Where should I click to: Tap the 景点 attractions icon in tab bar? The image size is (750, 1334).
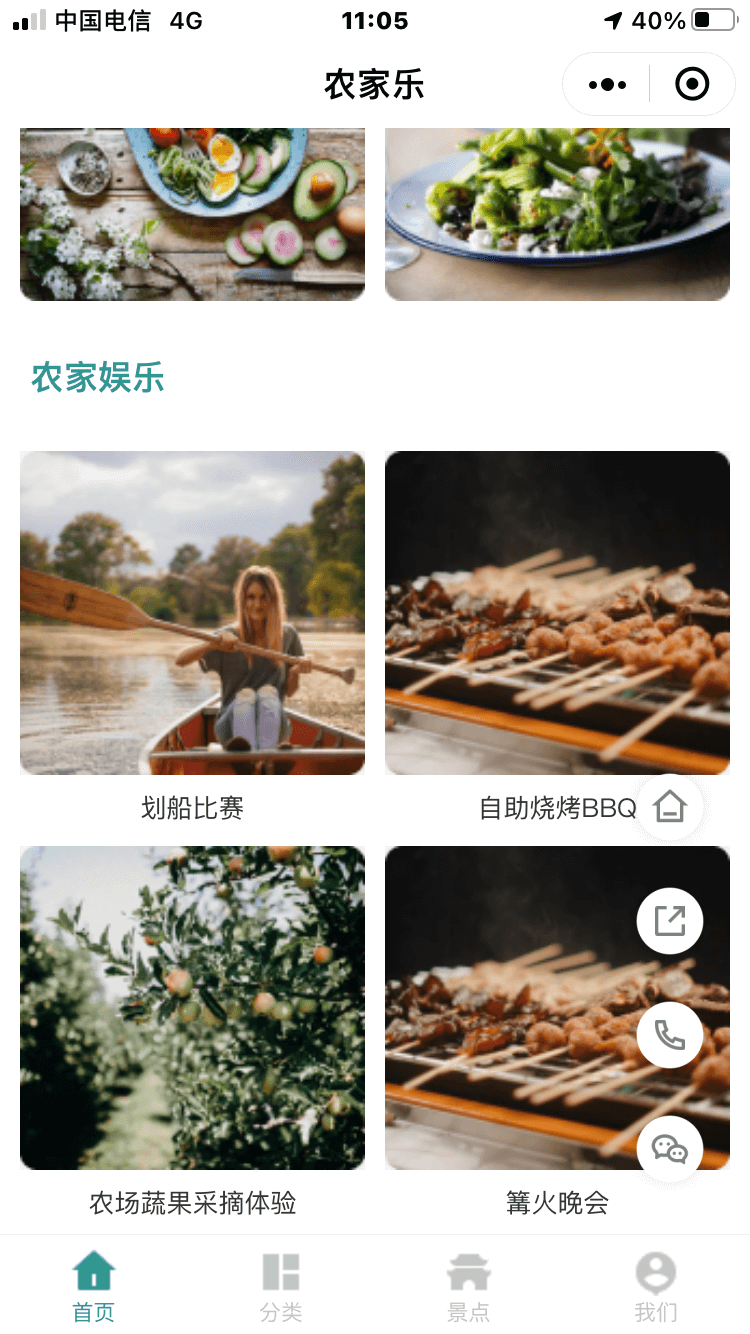469,1272
